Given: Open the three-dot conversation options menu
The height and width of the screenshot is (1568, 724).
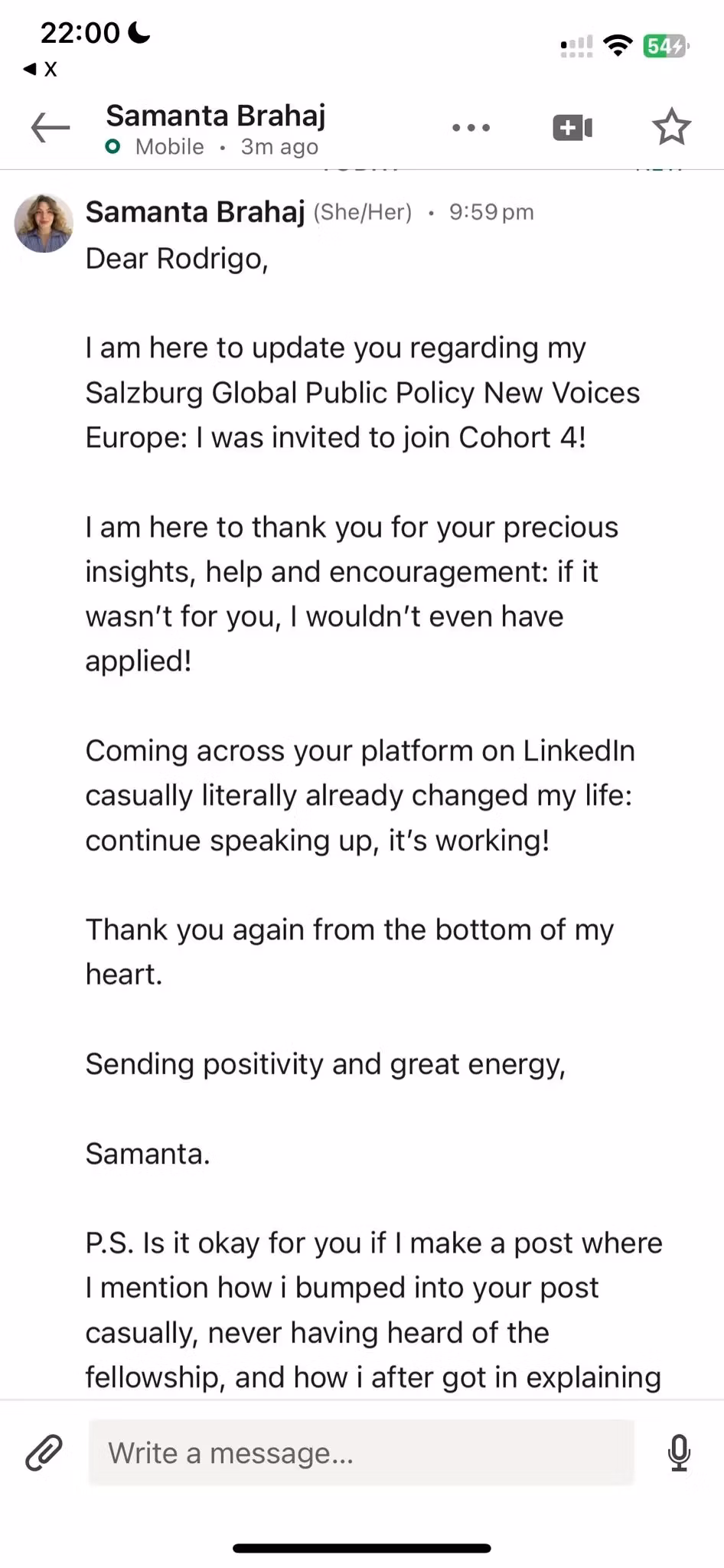Looking at the screenshot, I should [471, 128].
